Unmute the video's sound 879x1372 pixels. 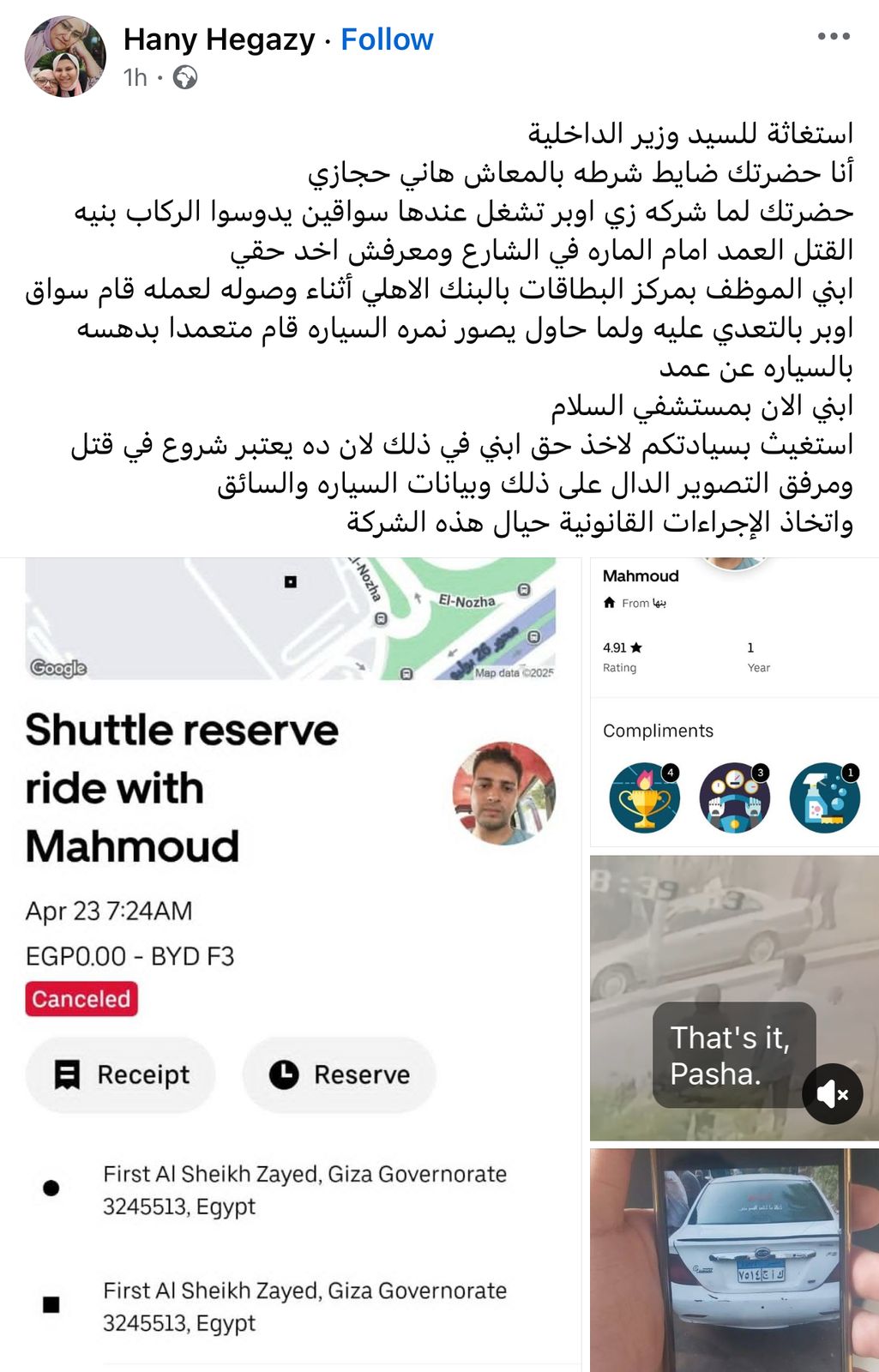pyautogui.click(x=832, y=1093)
